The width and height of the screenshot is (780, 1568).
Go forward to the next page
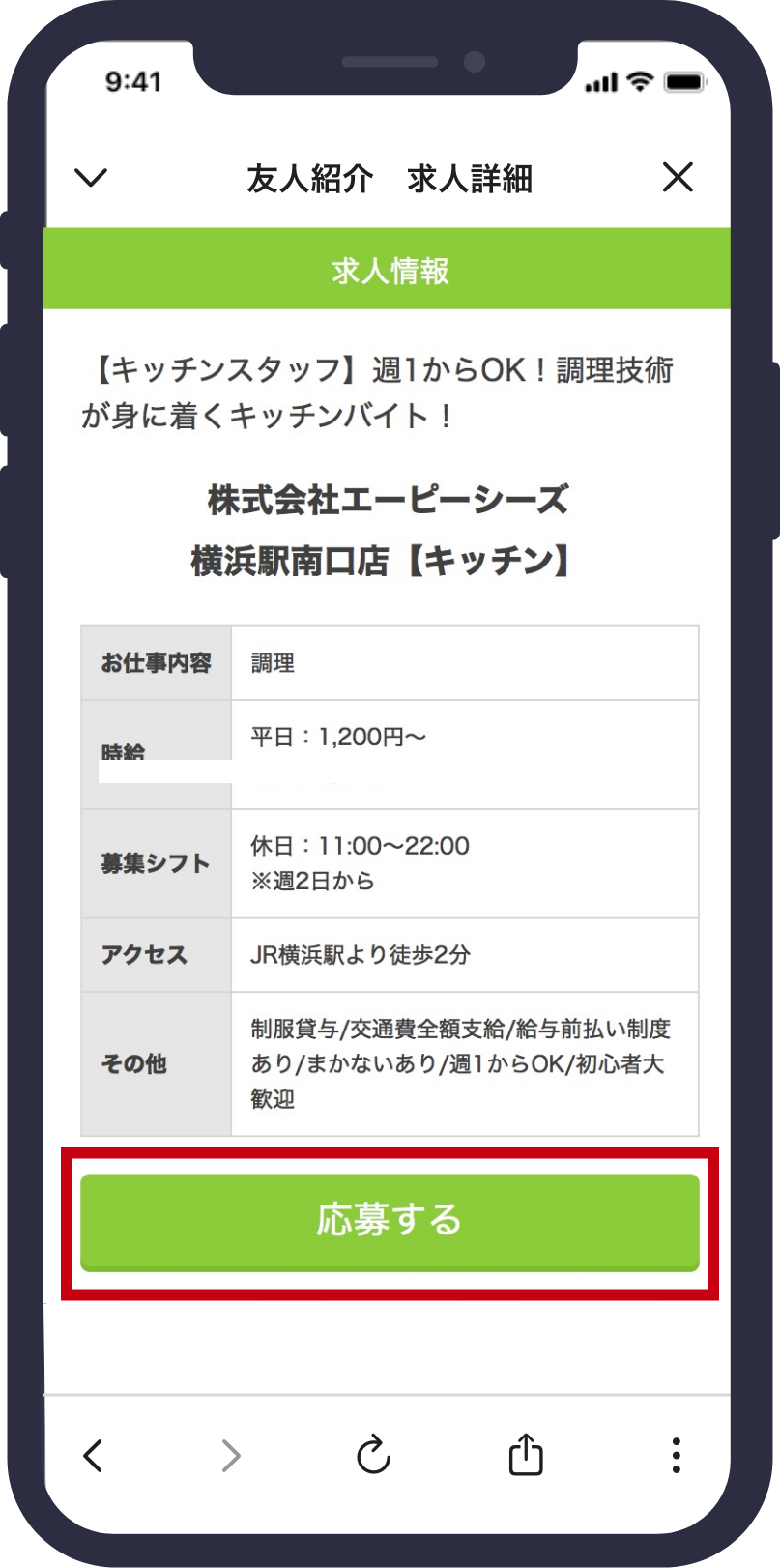click(230, 1455)
